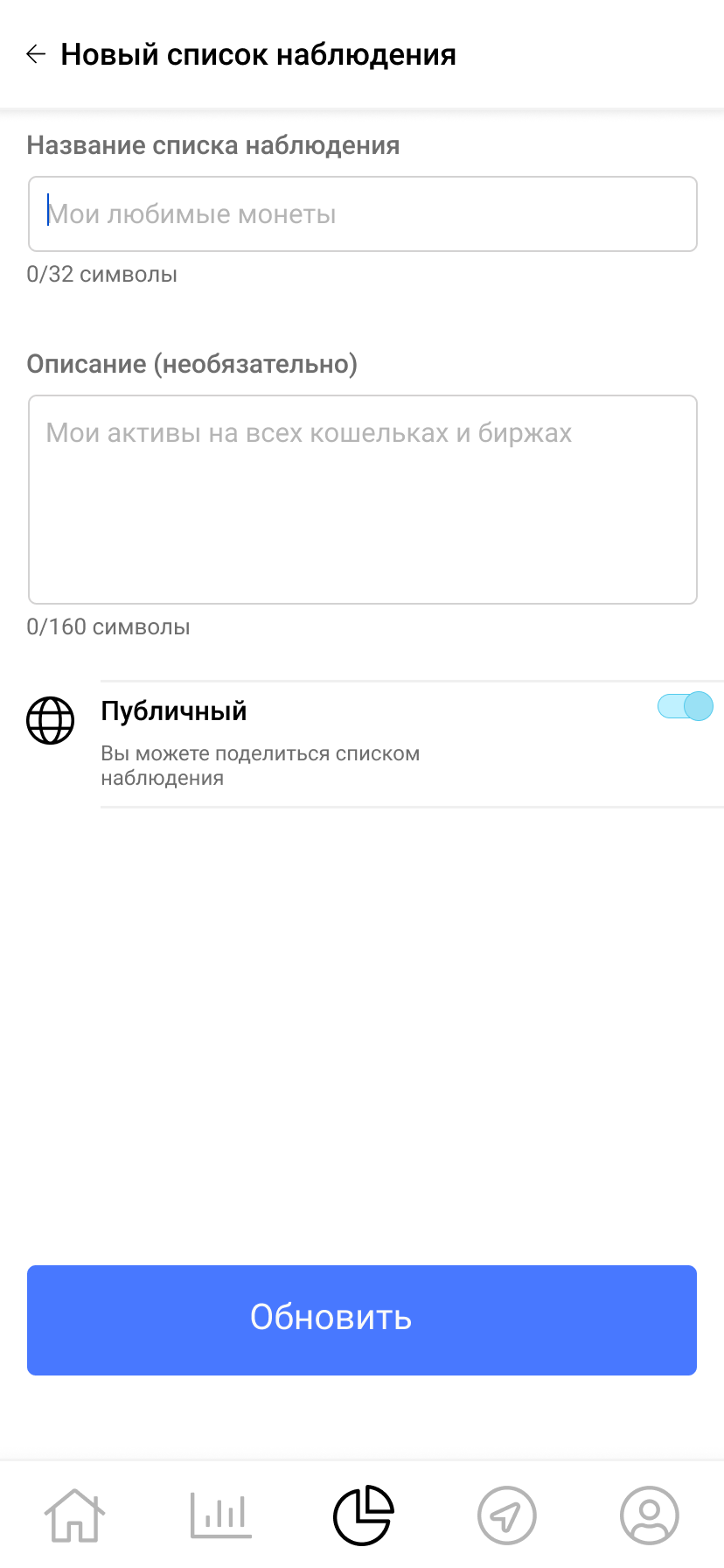
Task: Switch to the home tab
Action: [x=75, y=1515]
